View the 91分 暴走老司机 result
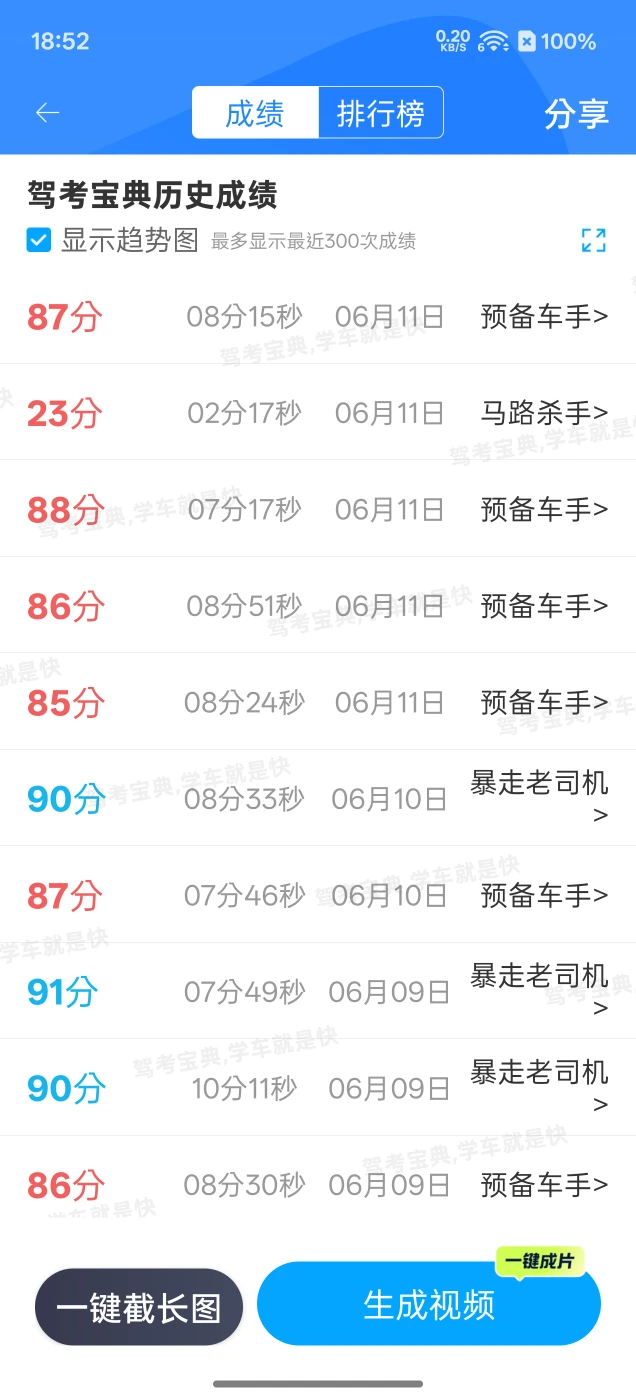636x1400 pixels. 318,991
